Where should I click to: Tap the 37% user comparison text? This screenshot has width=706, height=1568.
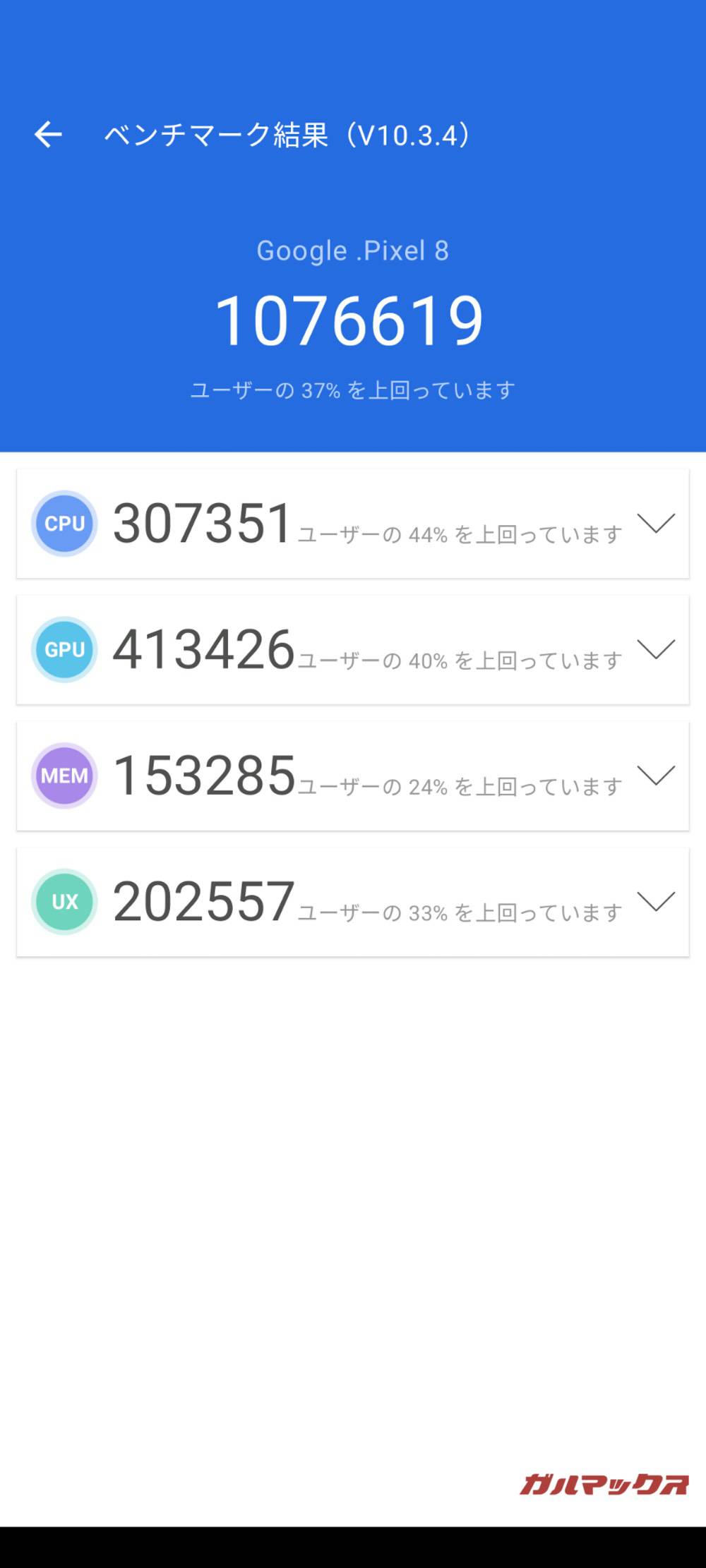(x=353, y=387)
